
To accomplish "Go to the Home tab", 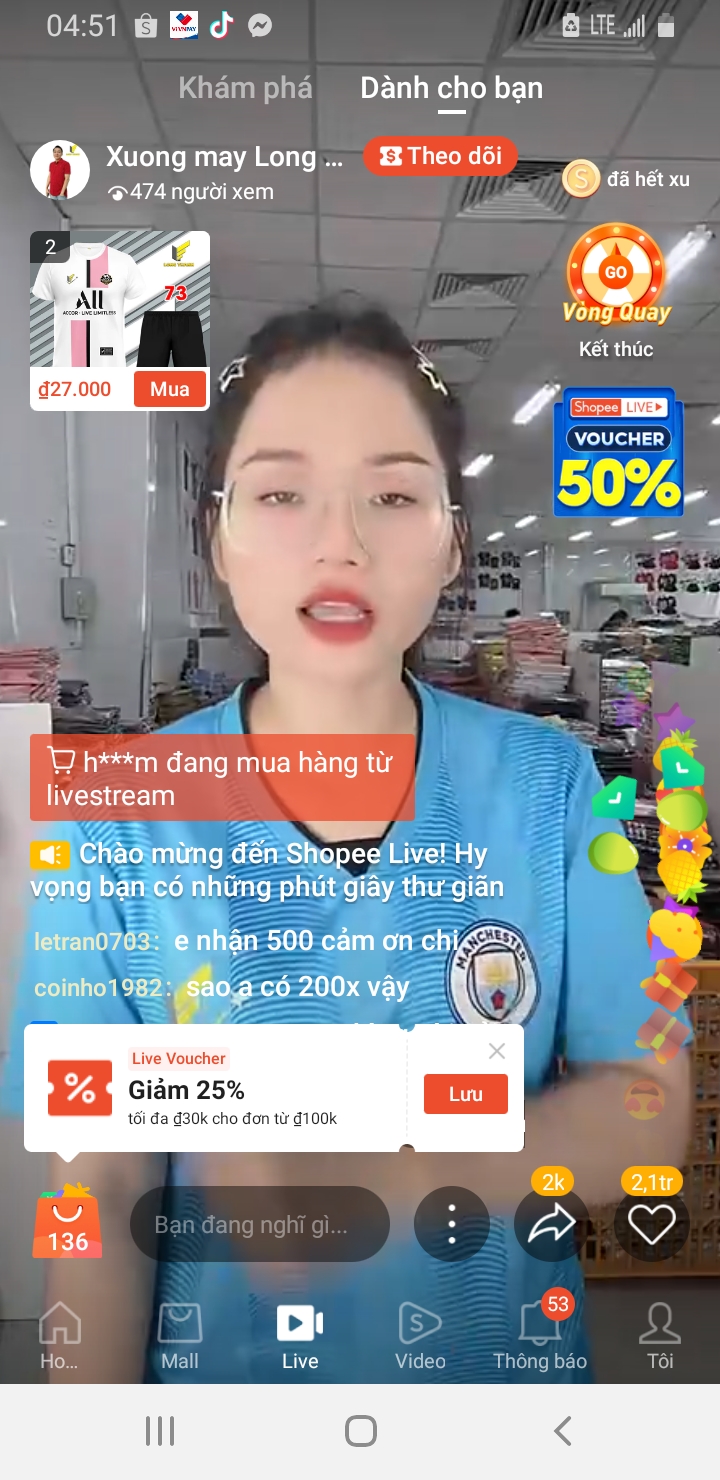I will pyautogui.click(x=59, y=1336).
